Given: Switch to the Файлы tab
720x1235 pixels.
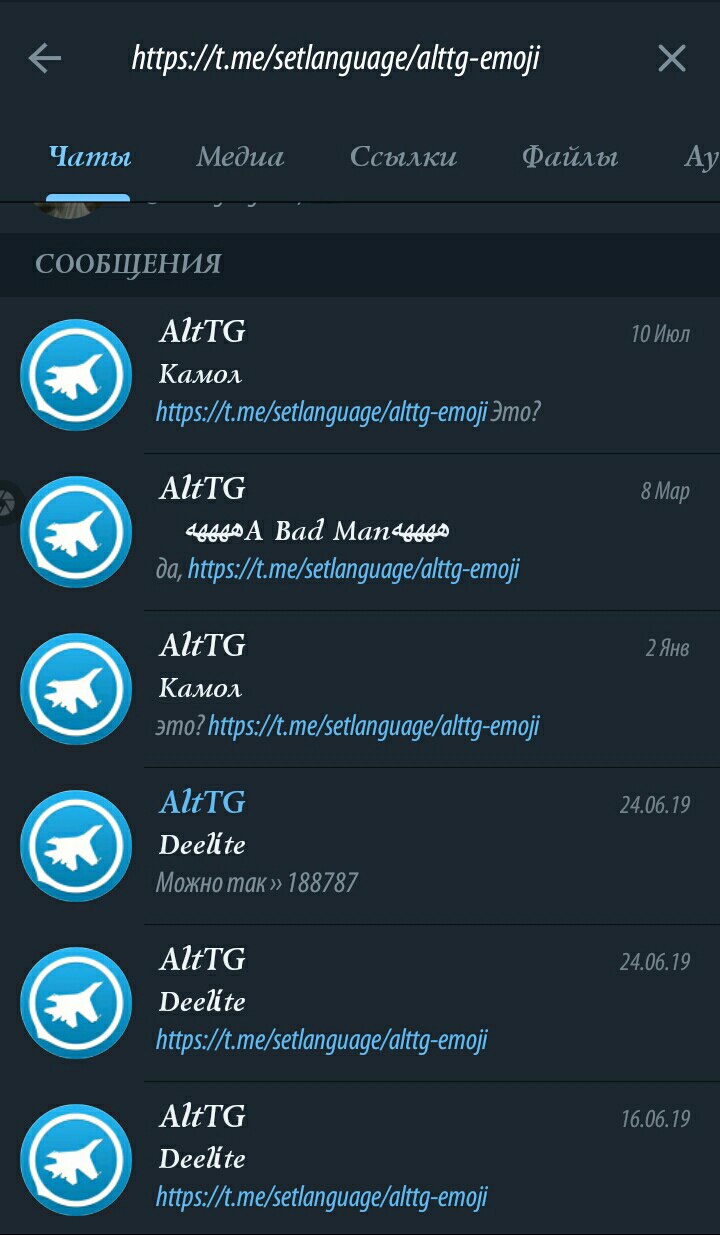Looking at the screenshot, I should tap(570, 157).
